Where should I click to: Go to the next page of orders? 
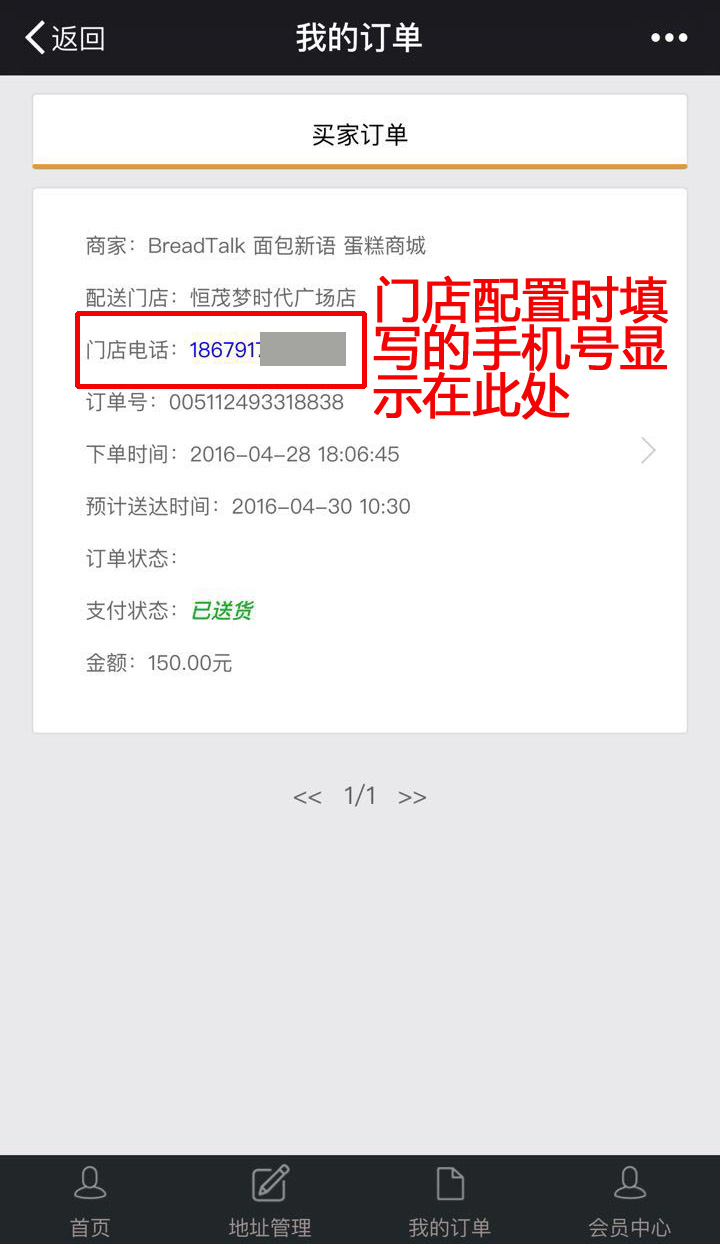pyautogui.click(x=412, y=797)
